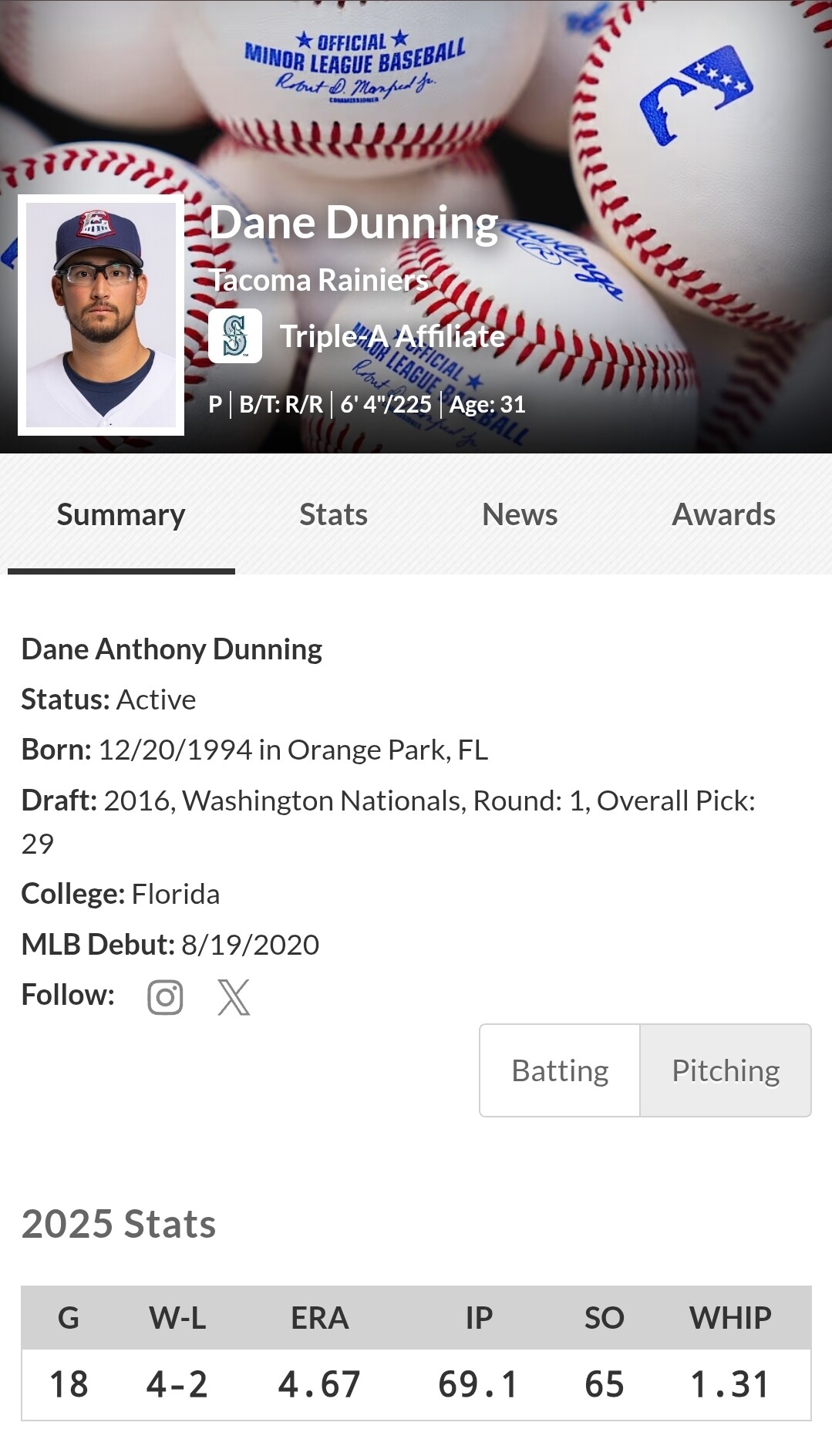This screenshot has width=832, height=1456.
Task: Visit Dane Dunning's X profile
Action: coord(234,997)
